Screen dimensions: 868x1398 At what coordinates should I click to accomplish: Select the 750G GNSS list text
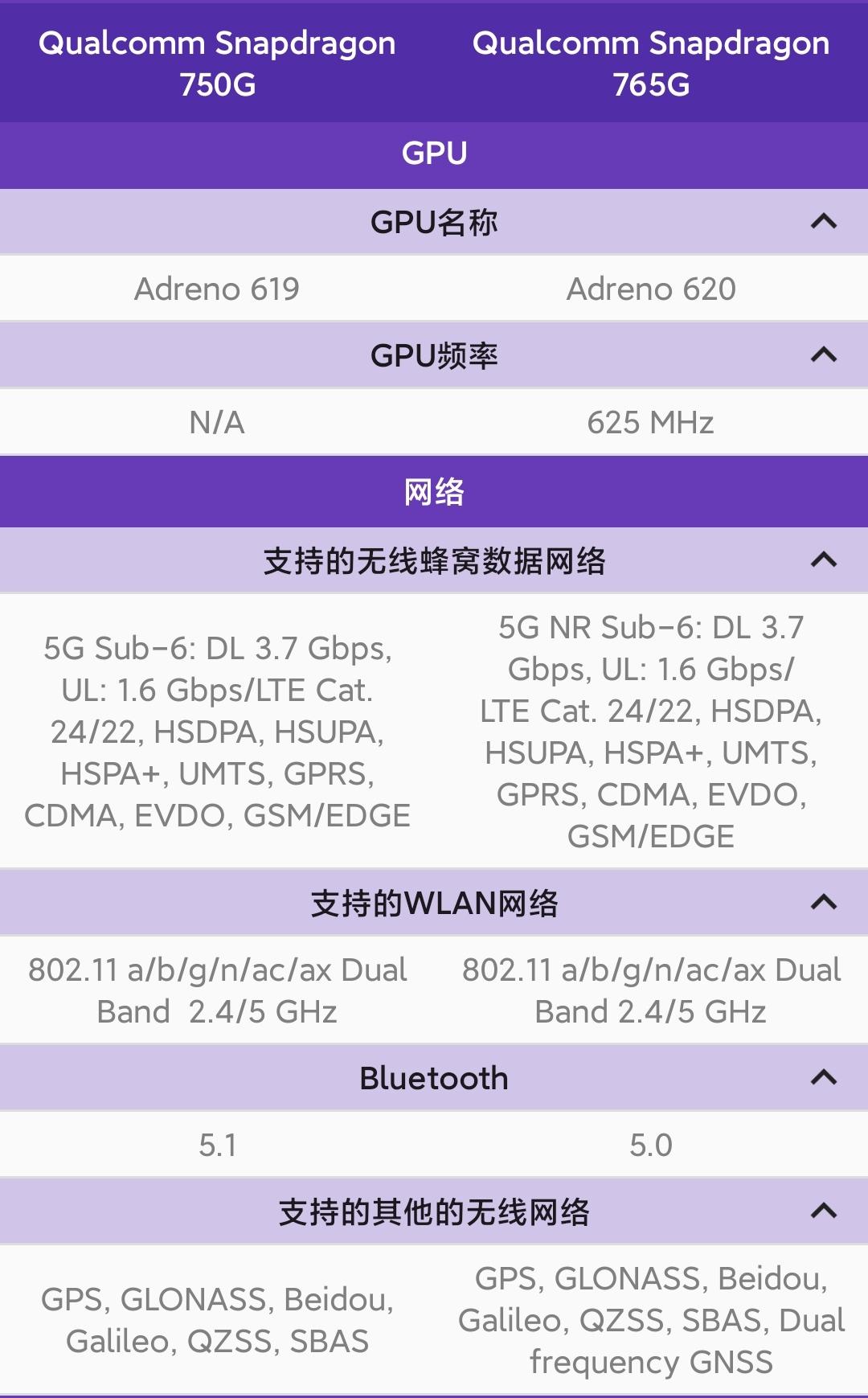click(x=217, y=1317)
